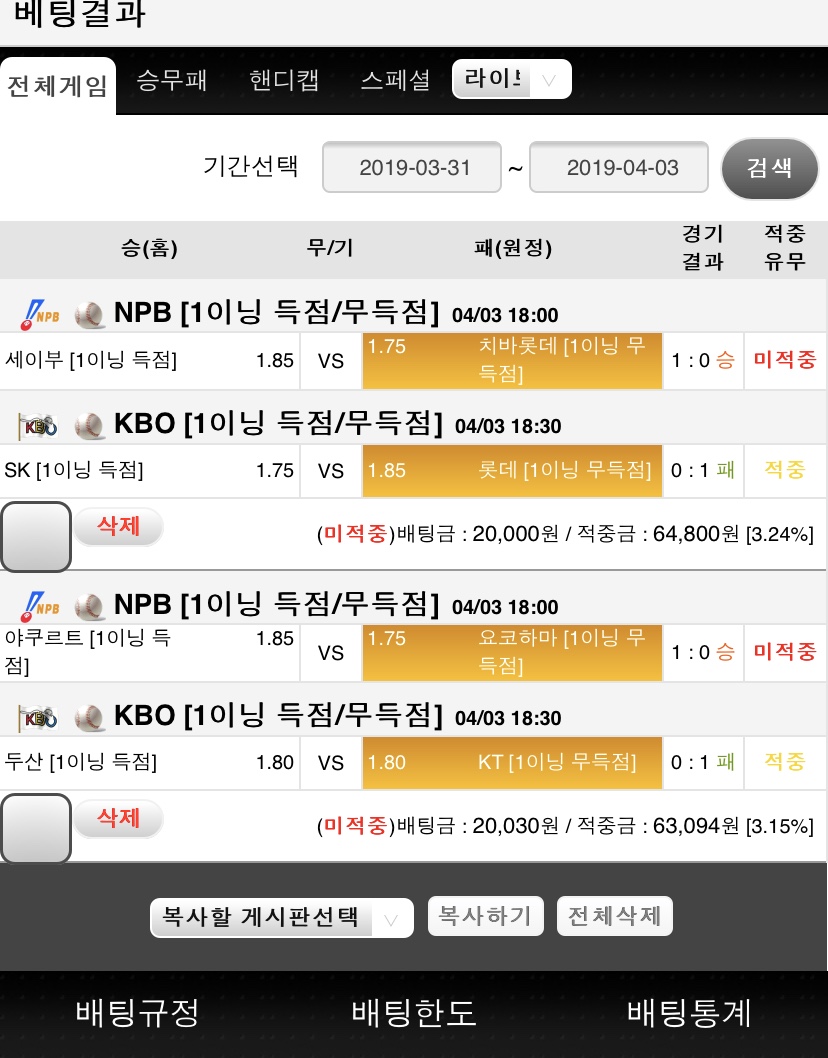Tap 전체삭제 to delete all

pos(614,916)
